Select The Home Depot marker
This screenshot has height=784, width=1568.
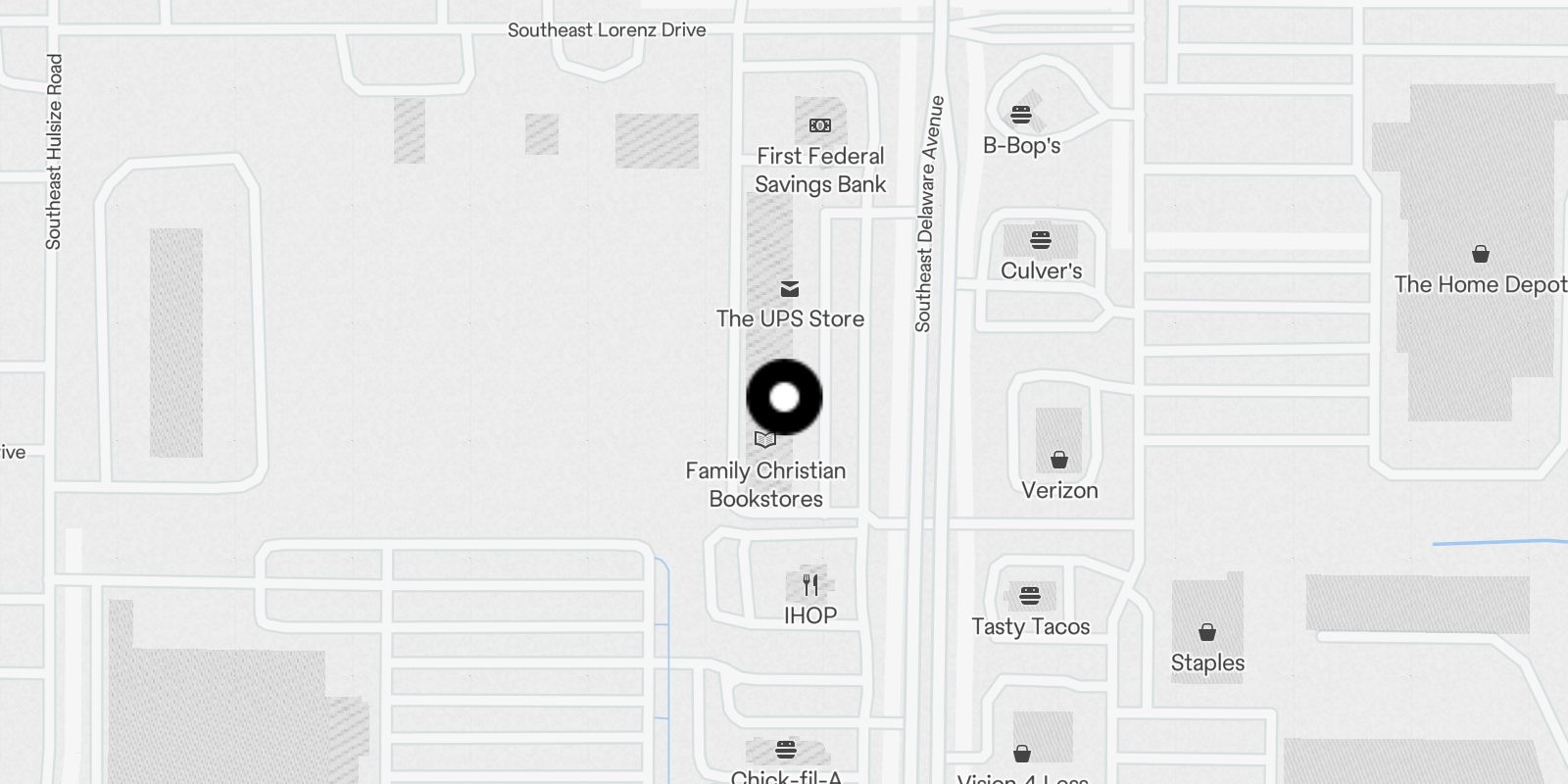1481,255
